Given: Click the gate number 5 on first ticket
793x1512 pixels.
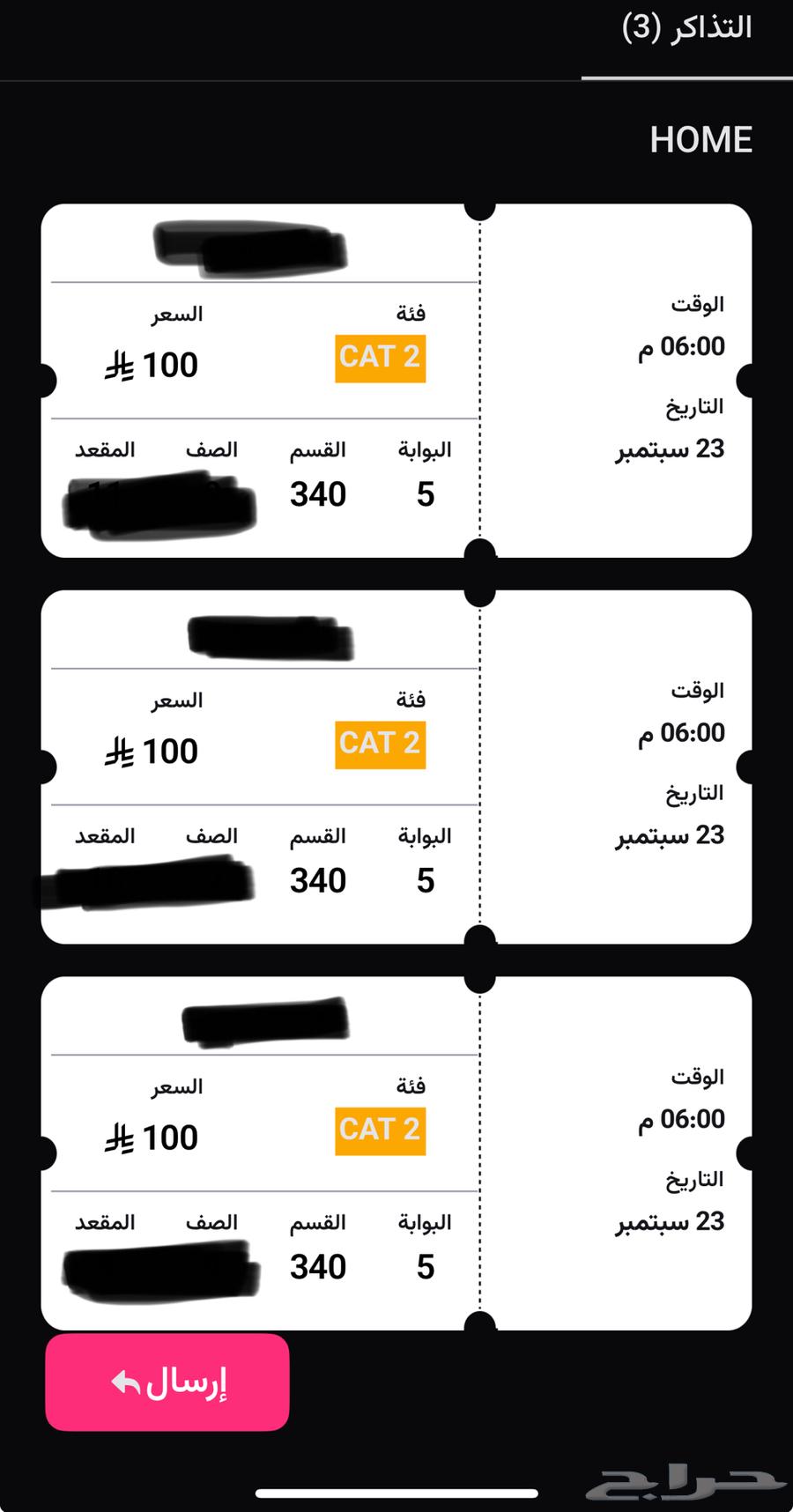Looking at the screenshot, I should click(x=426, y=494).
